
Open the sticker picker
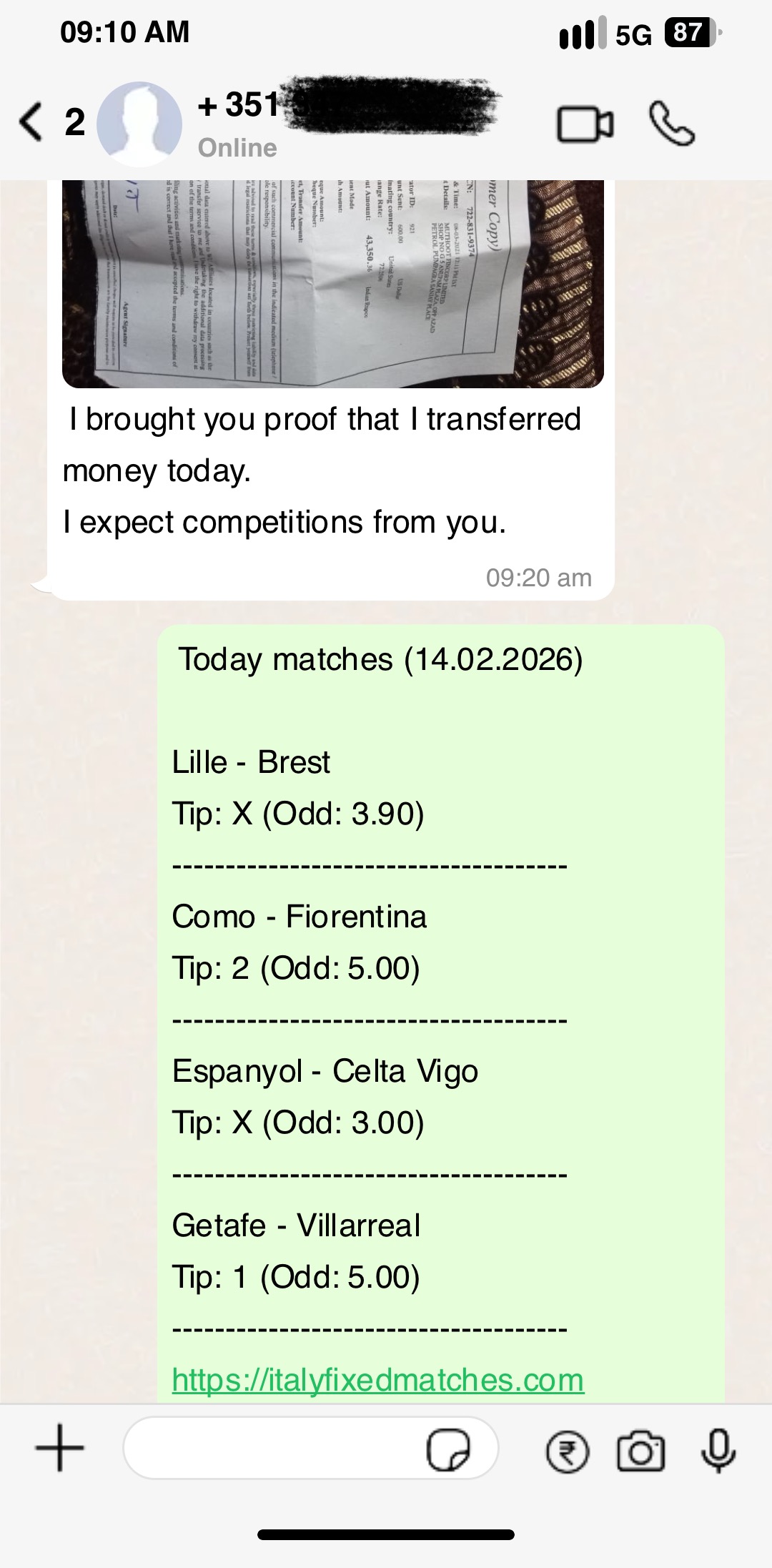(x=448, y=1449)
